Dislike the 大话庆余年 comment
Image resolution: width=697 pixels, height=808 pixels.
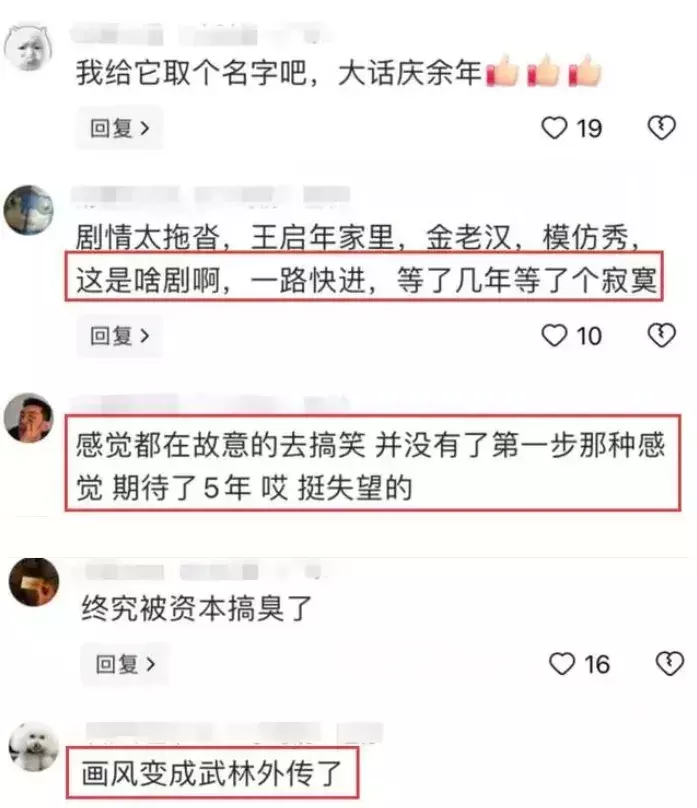pyautogui.click(x=661, y=128)
